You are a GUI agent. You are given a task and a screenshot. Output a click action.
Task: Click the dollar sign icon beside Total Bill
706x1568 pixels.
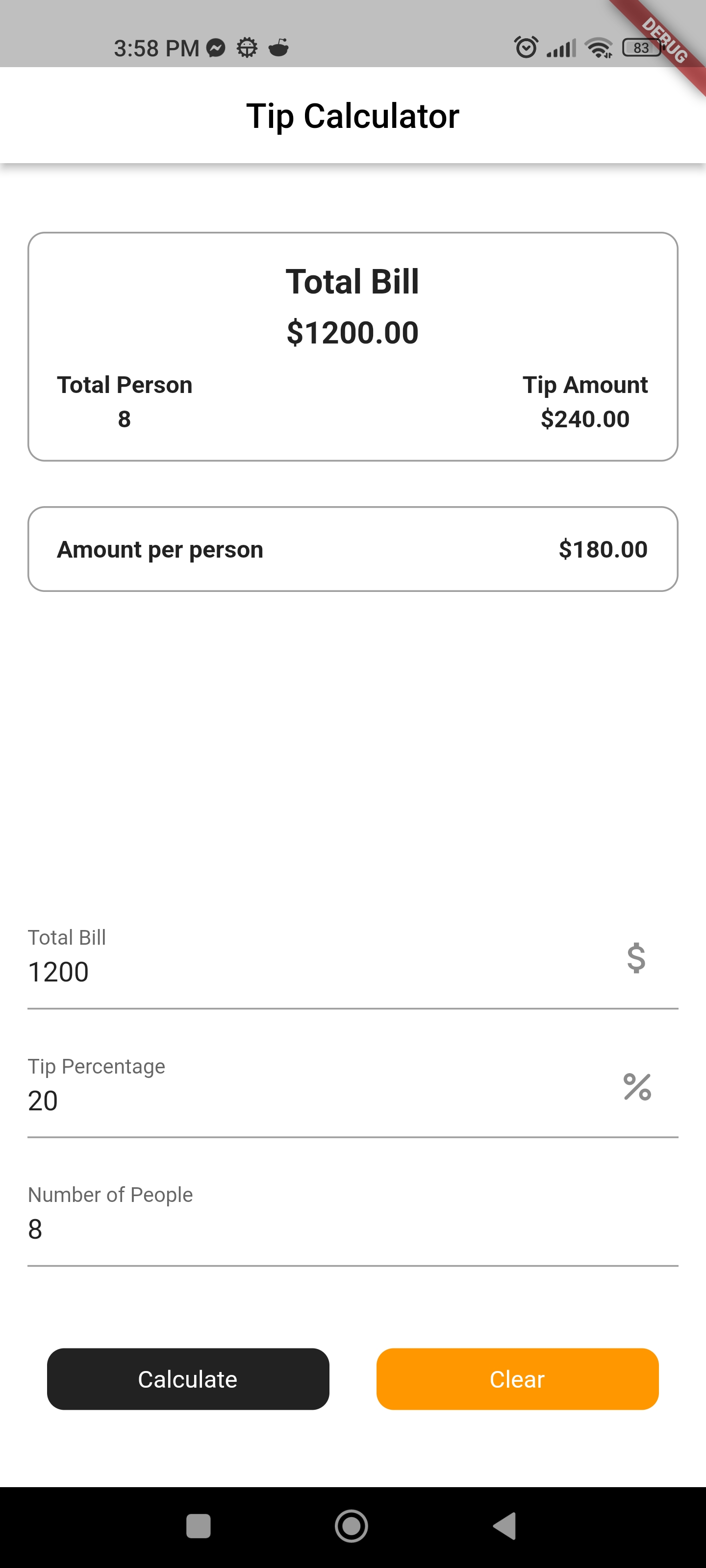point(635,960)
